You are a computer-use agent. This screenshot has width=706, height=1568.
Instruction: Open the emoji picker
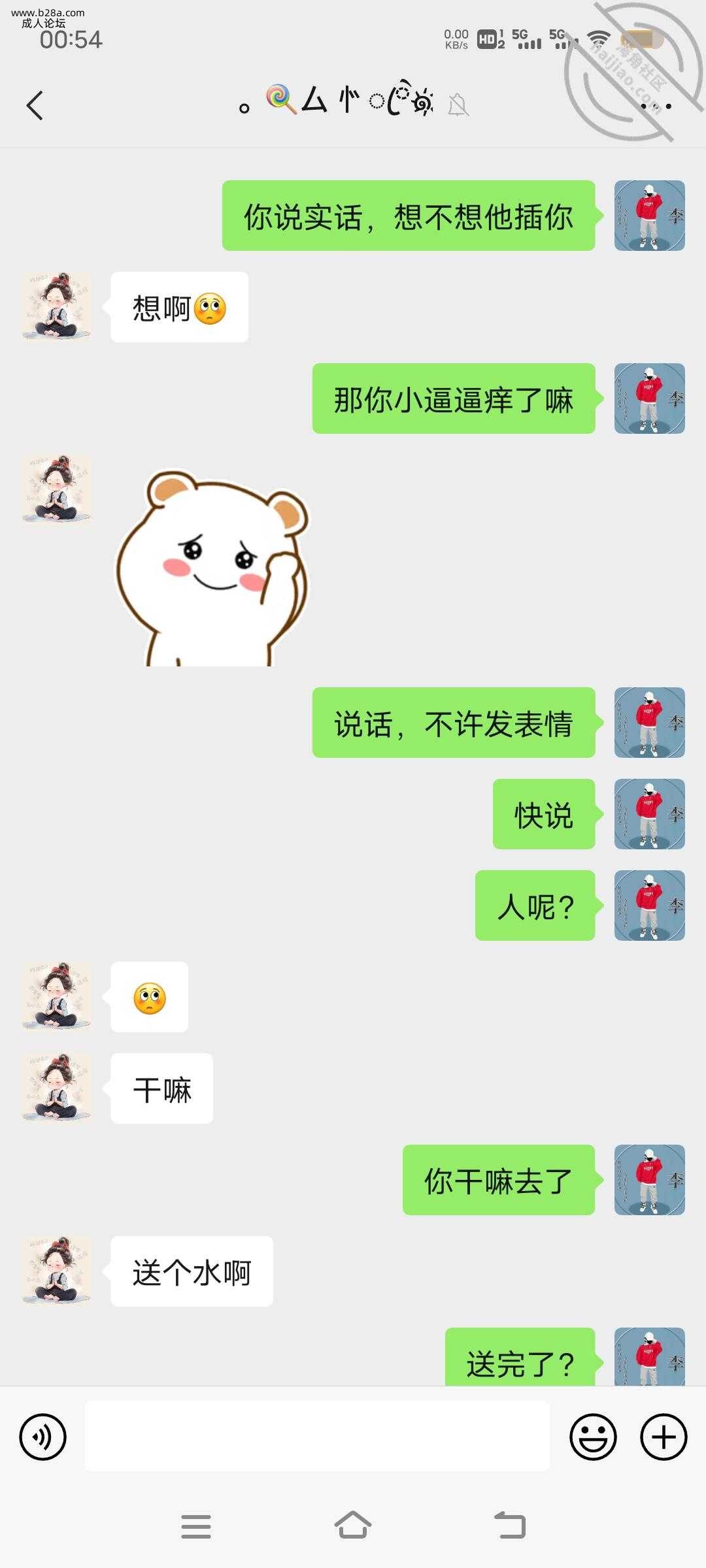coord(593,1437)
